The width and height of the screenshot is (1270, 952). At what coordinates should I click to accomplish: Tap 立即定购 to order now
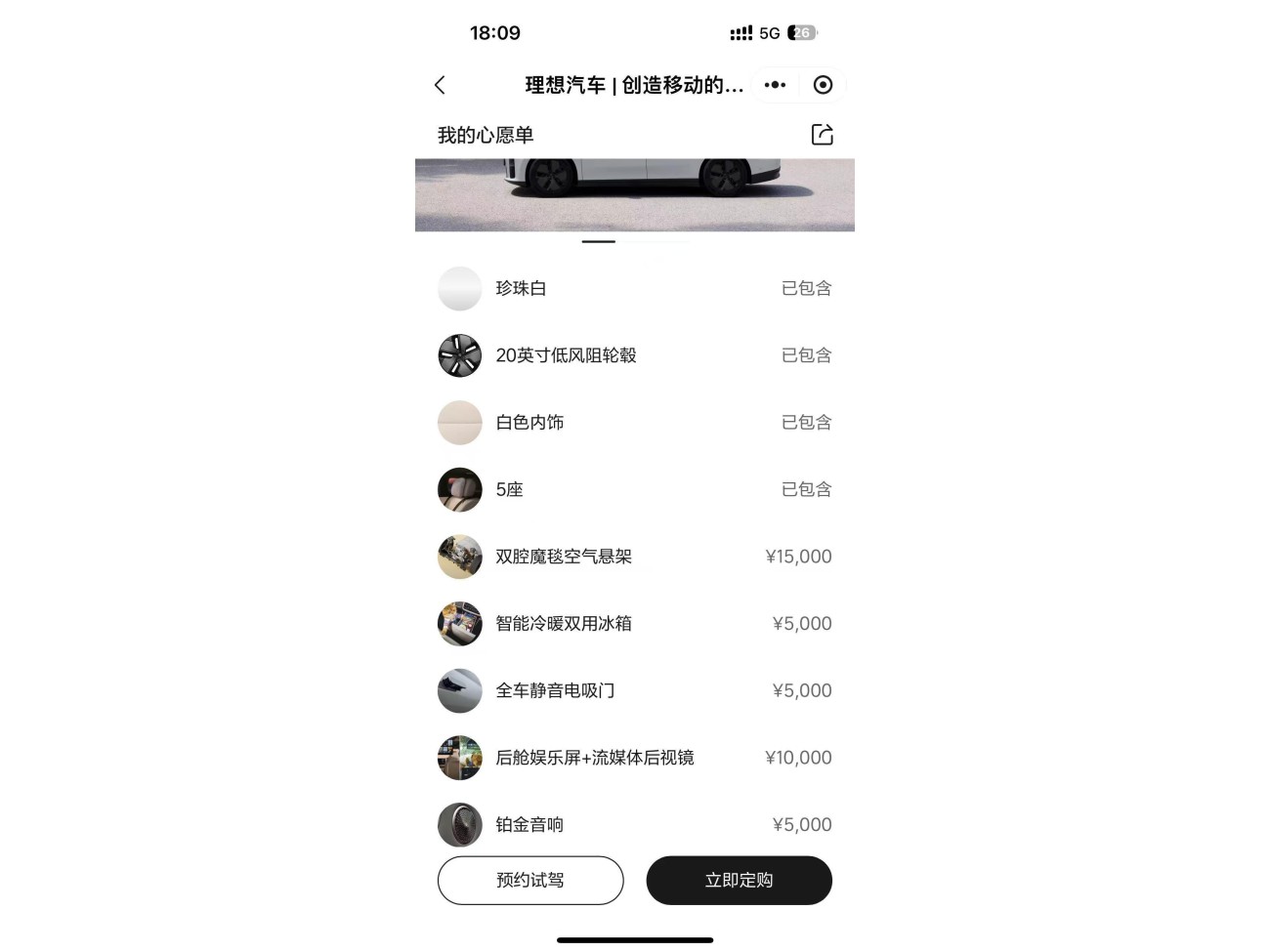(x=739, y=880)
